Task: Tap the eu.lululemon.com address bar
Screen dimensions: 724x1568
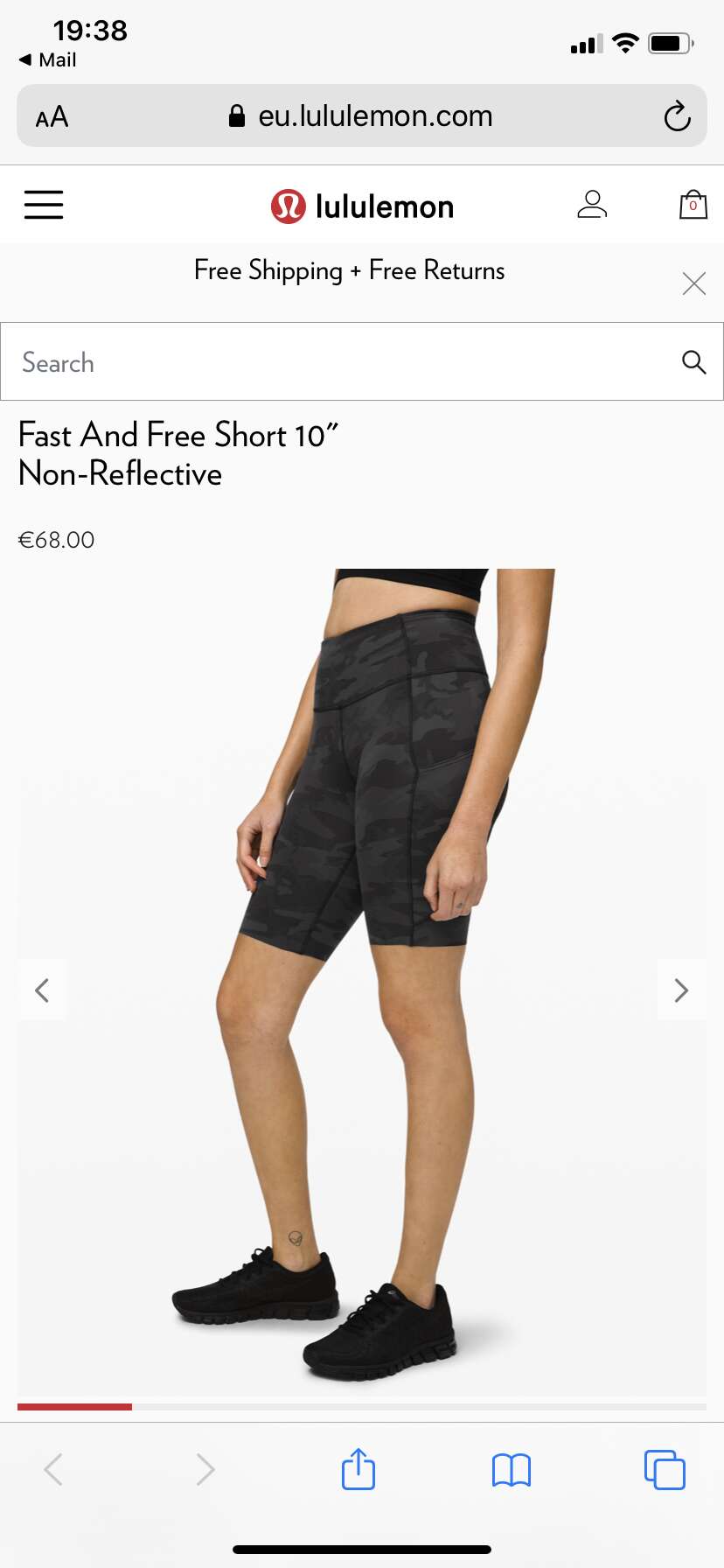Action: click(x=362, y=115)
